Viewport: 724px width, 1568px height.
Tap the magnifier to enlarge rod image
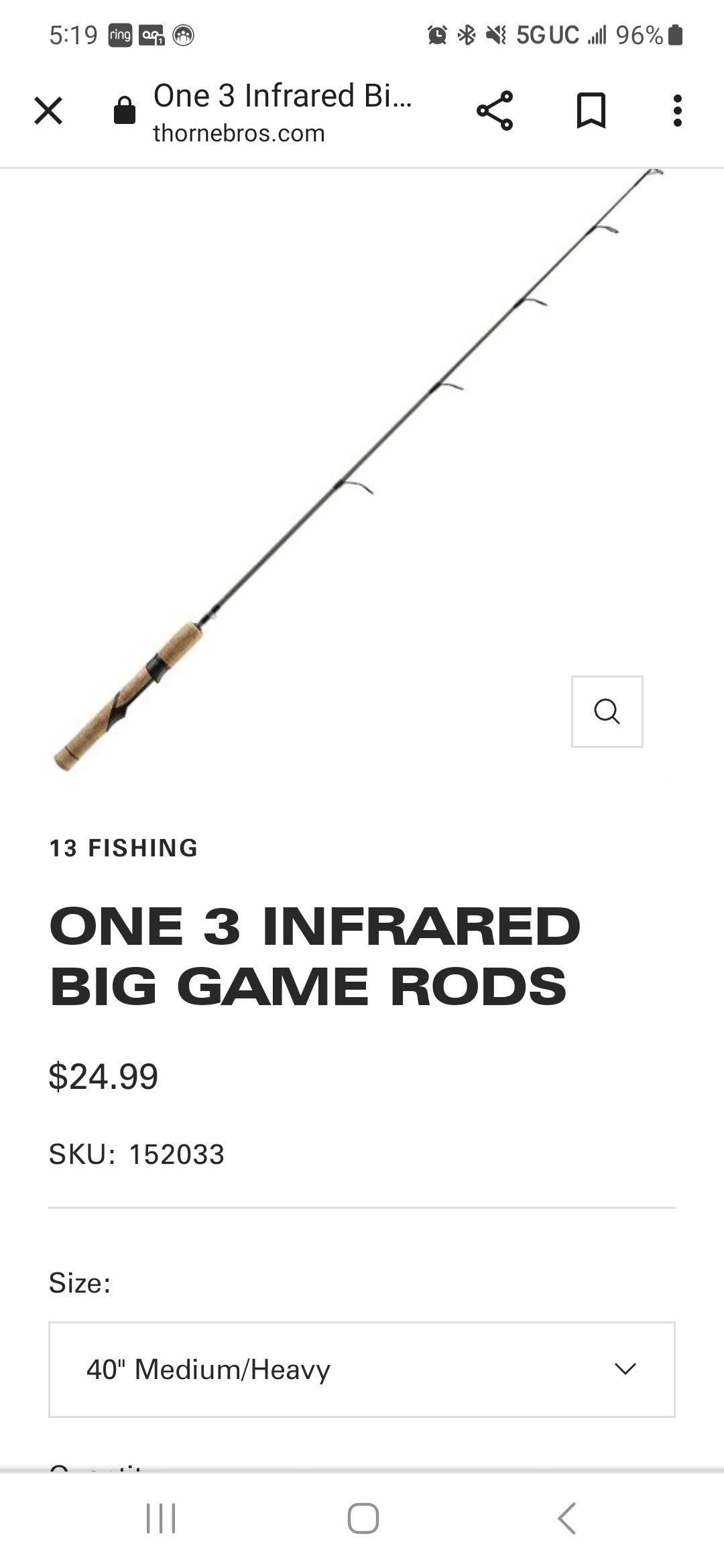pyautogui.click(x=607, y=712)
